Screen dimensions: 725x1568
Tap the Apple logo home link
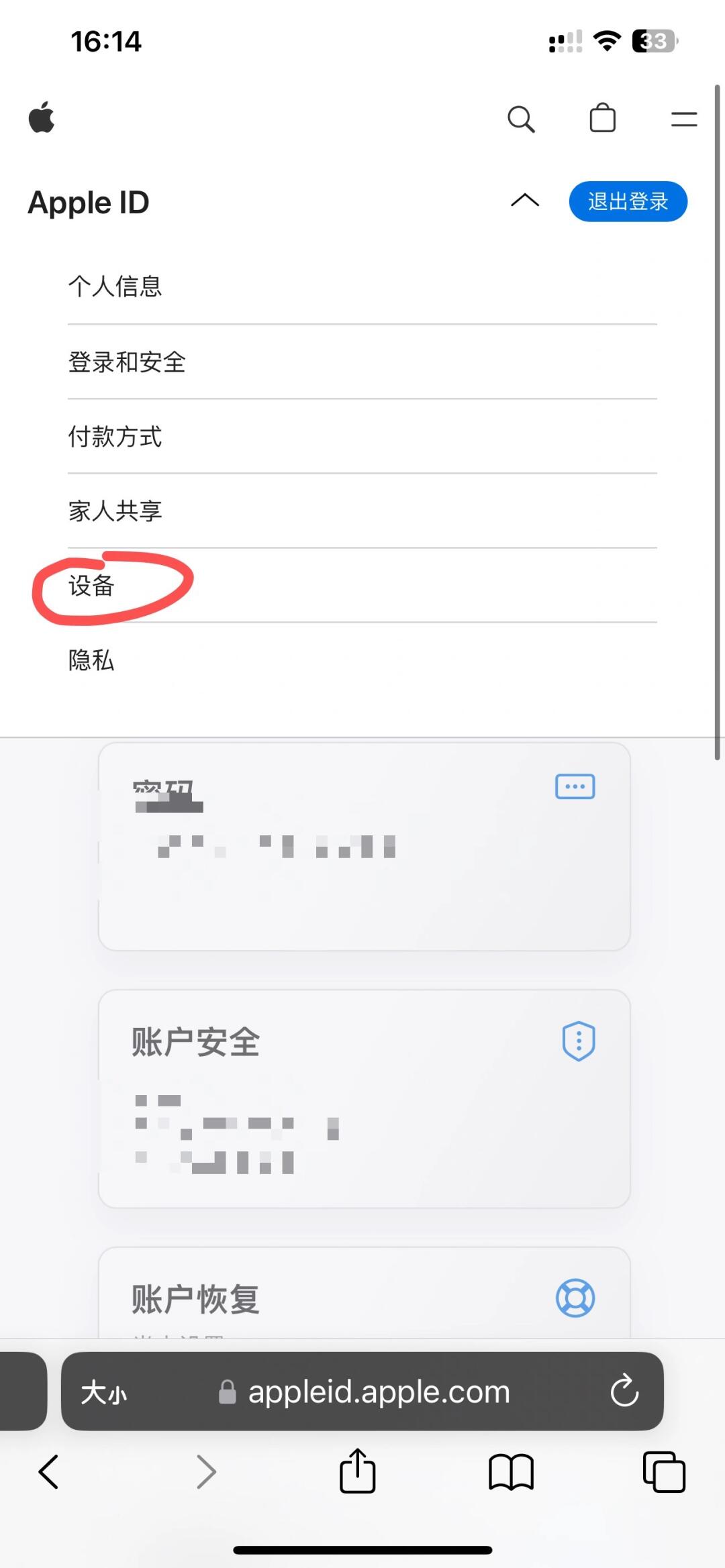point(42,118)
